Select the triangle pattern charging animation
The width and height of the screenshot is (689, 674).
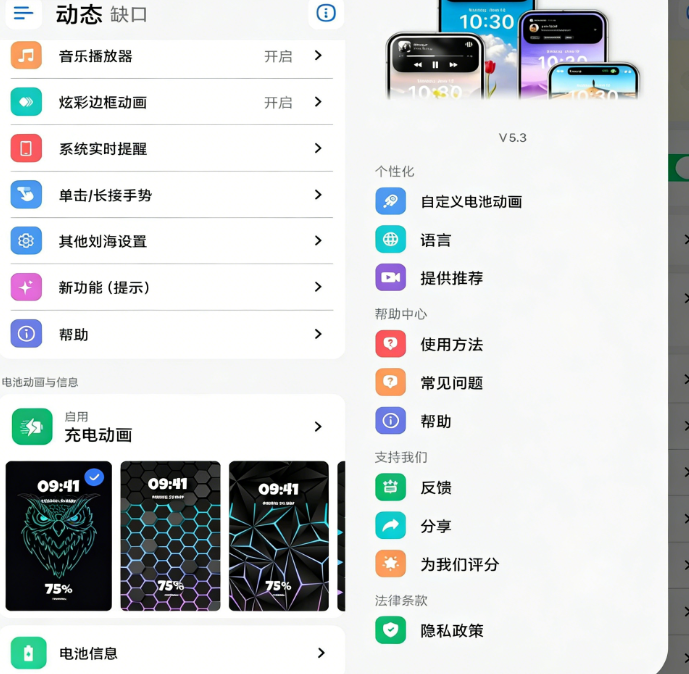coord(278,535)
